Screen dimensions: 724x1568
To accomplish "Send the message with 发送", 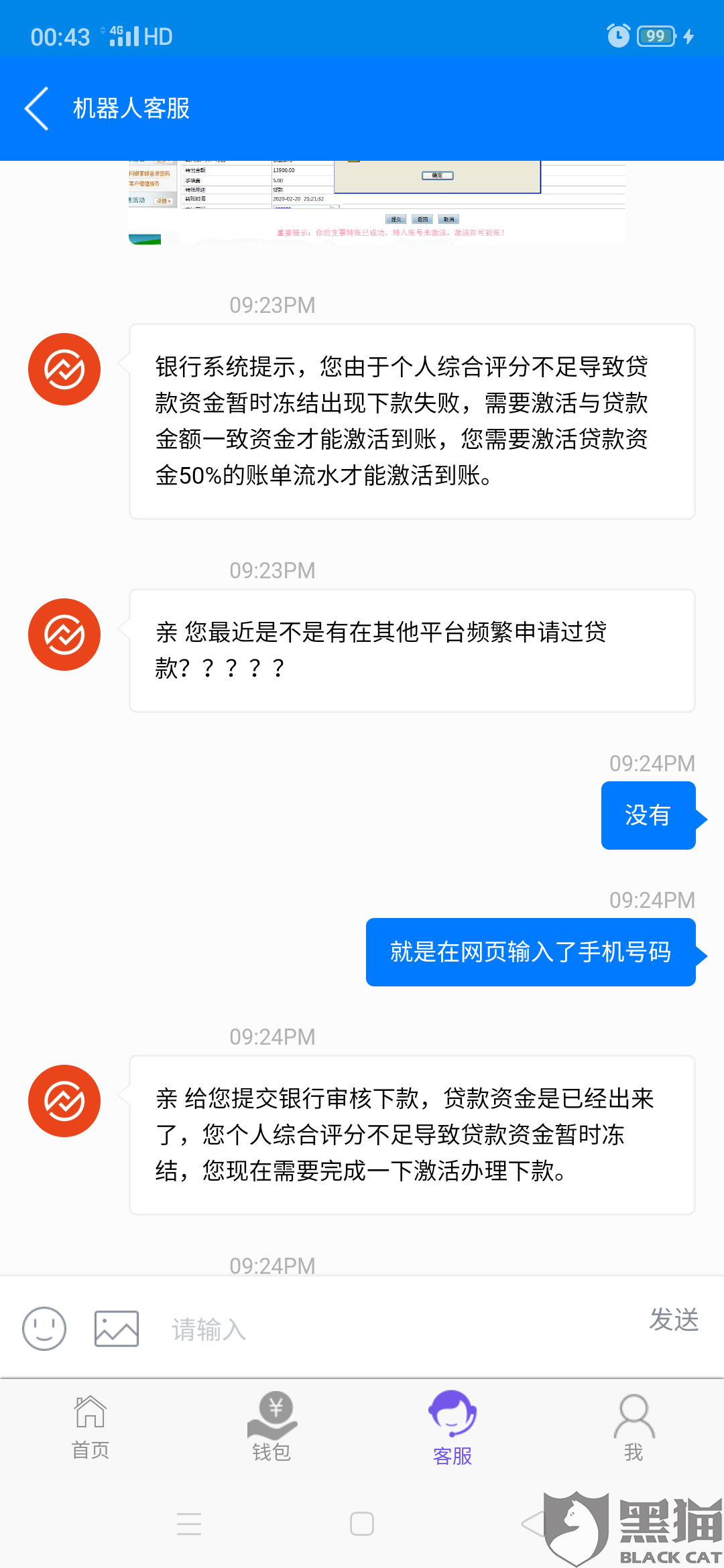I will click(x=674, y=1320).
